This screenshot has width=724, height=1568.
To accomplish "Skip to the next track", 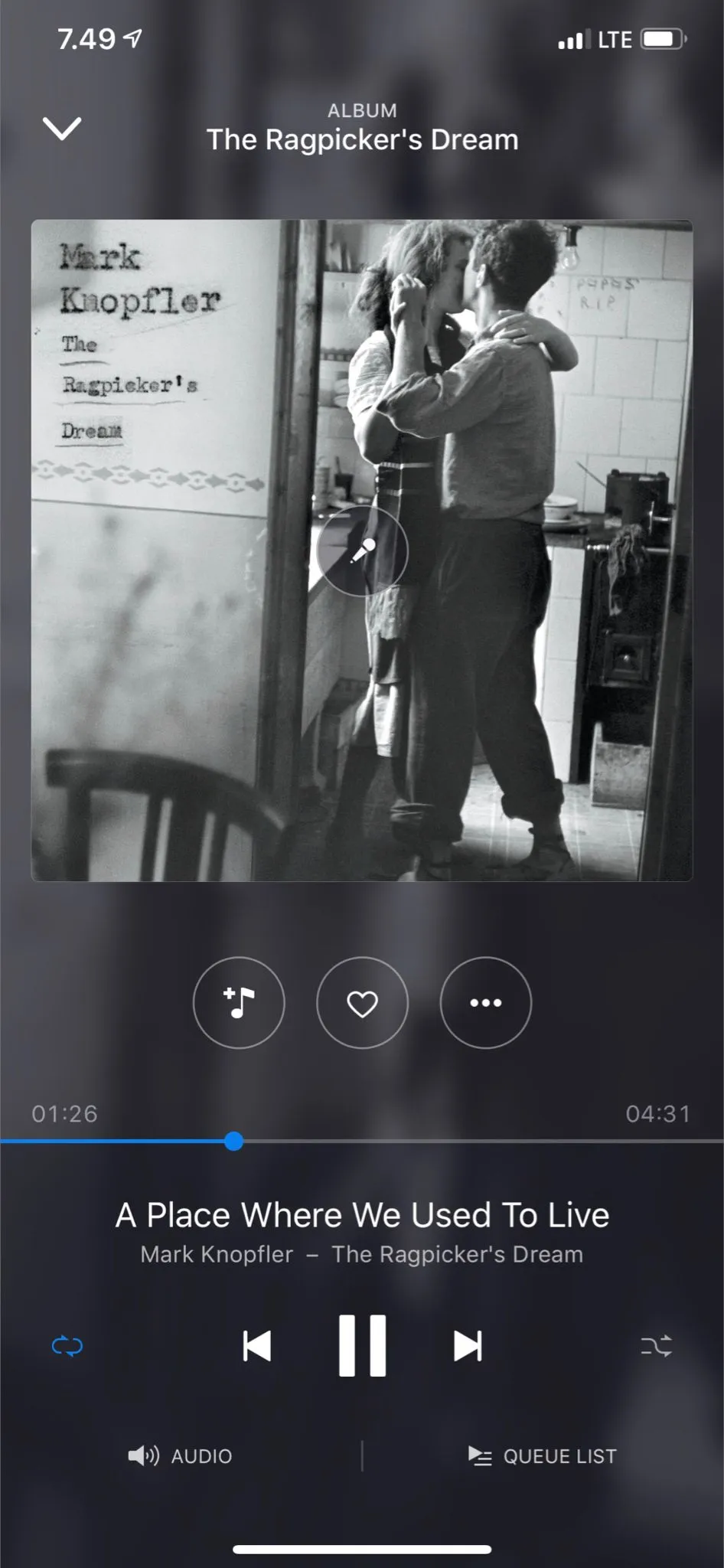I will pyautogui.click(x=468, y=1346).
